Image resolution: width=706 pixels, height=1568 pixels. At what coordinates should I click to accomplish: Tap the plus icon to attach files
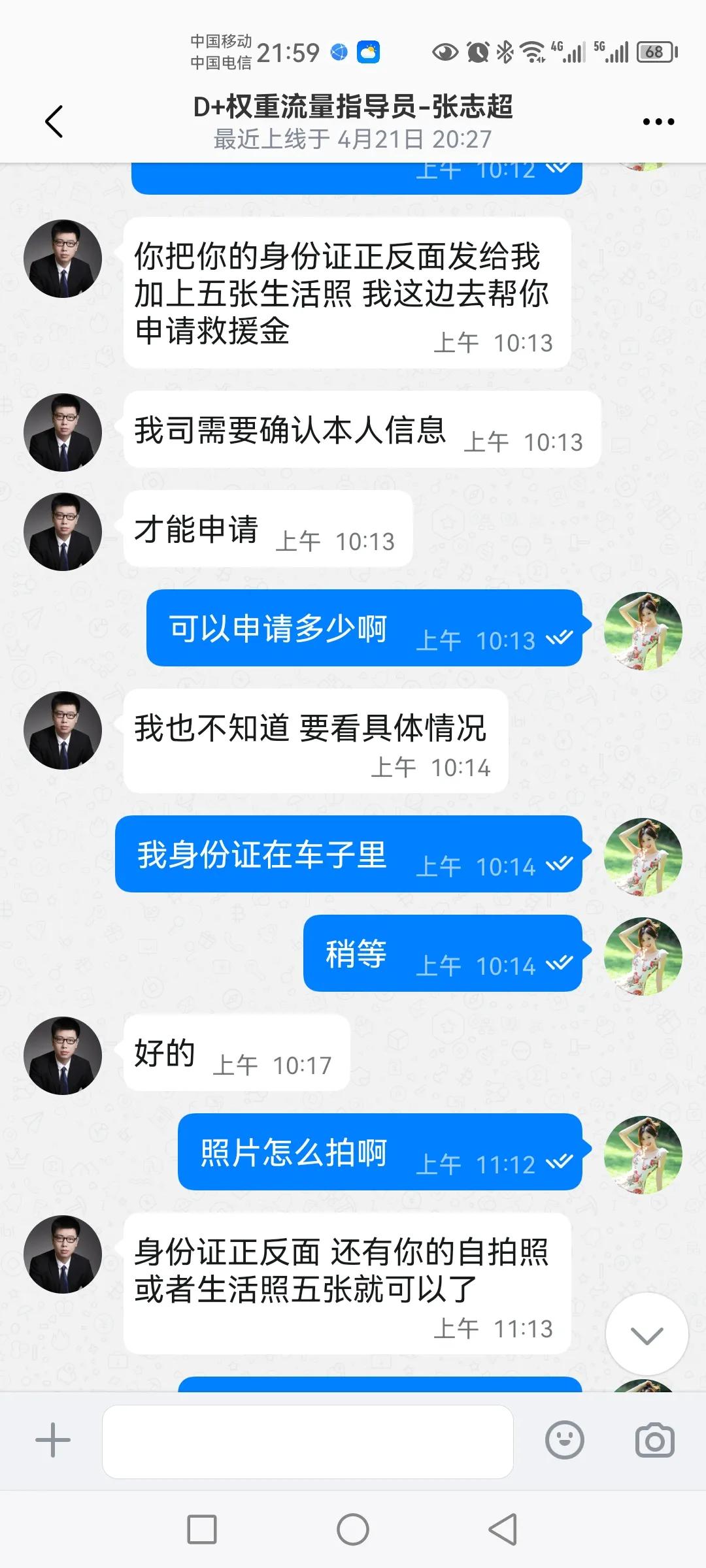click(52, 1442)
